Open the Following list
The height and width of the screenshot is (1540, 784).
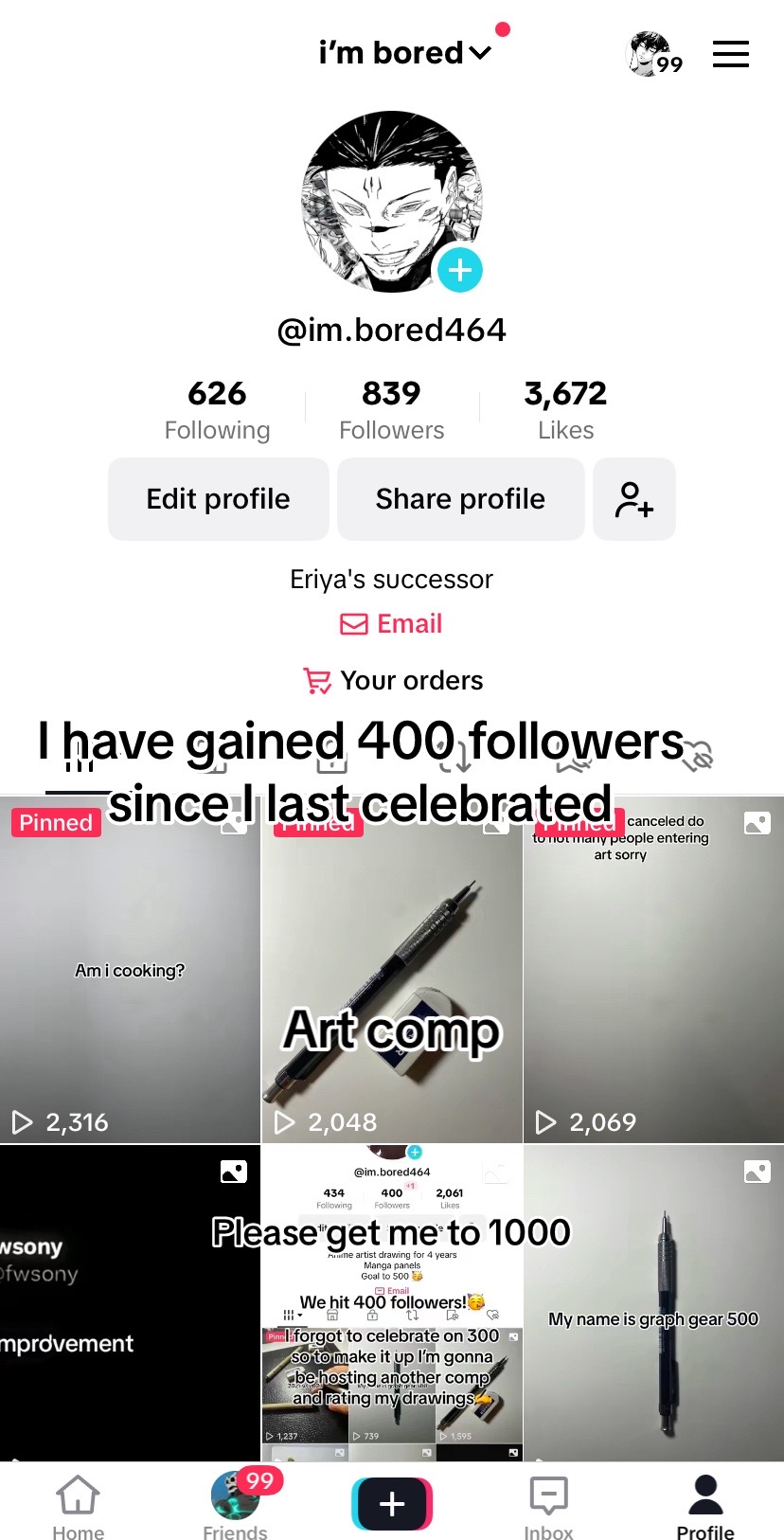pos(217,409)
